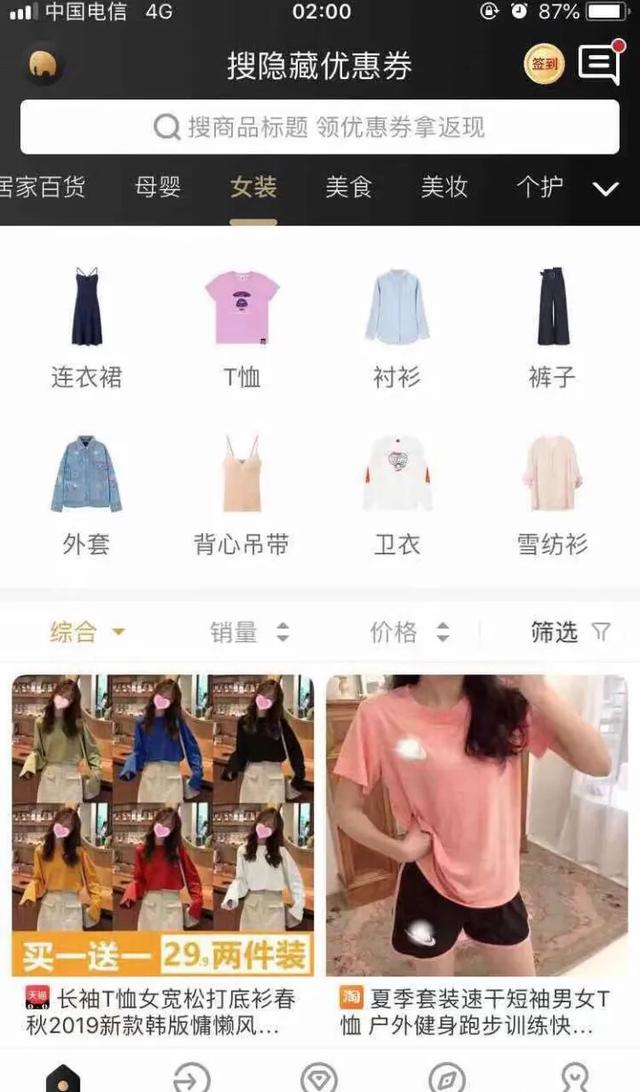640x1092 pixels.
Task: Open the 连衣裙 subcategory
Action: coord(86,327)
